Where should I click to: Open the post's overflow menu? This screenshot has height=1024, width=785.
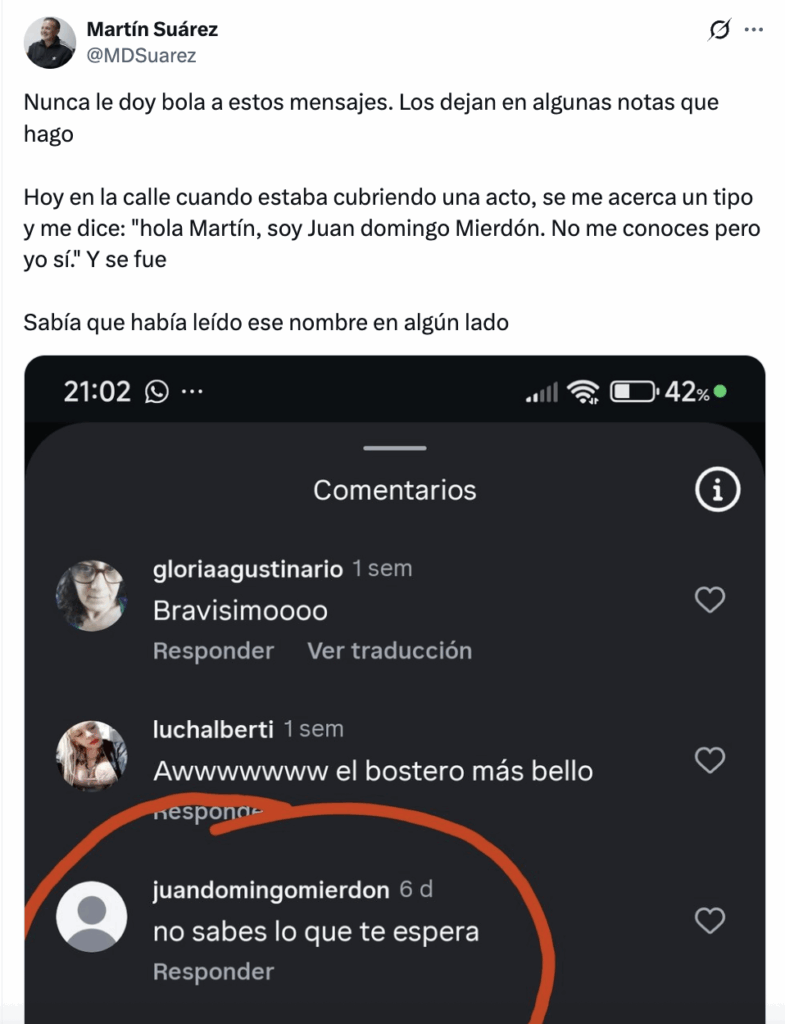pos(753,30)
